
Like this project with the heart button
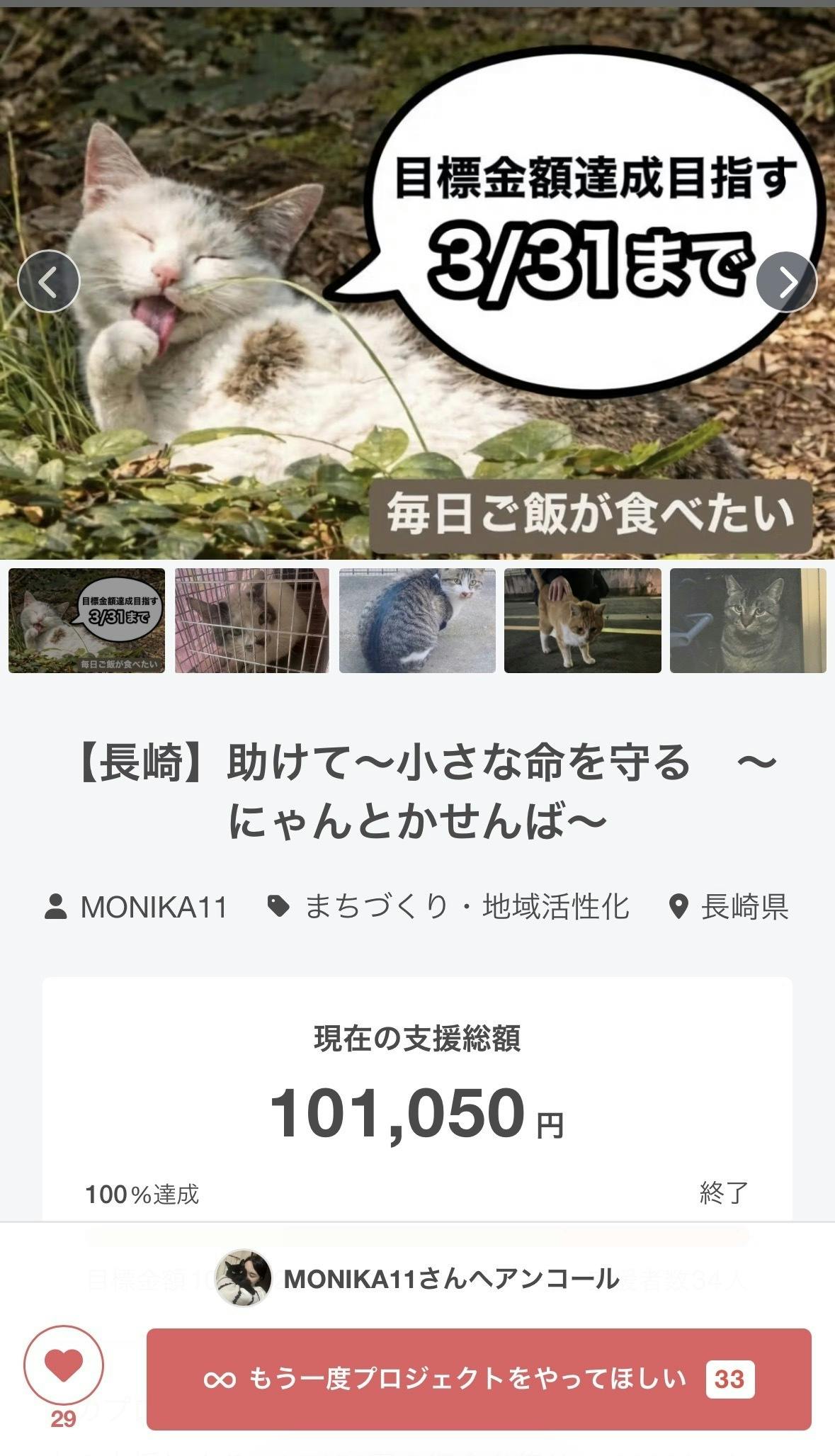[x=64, y=1364]
